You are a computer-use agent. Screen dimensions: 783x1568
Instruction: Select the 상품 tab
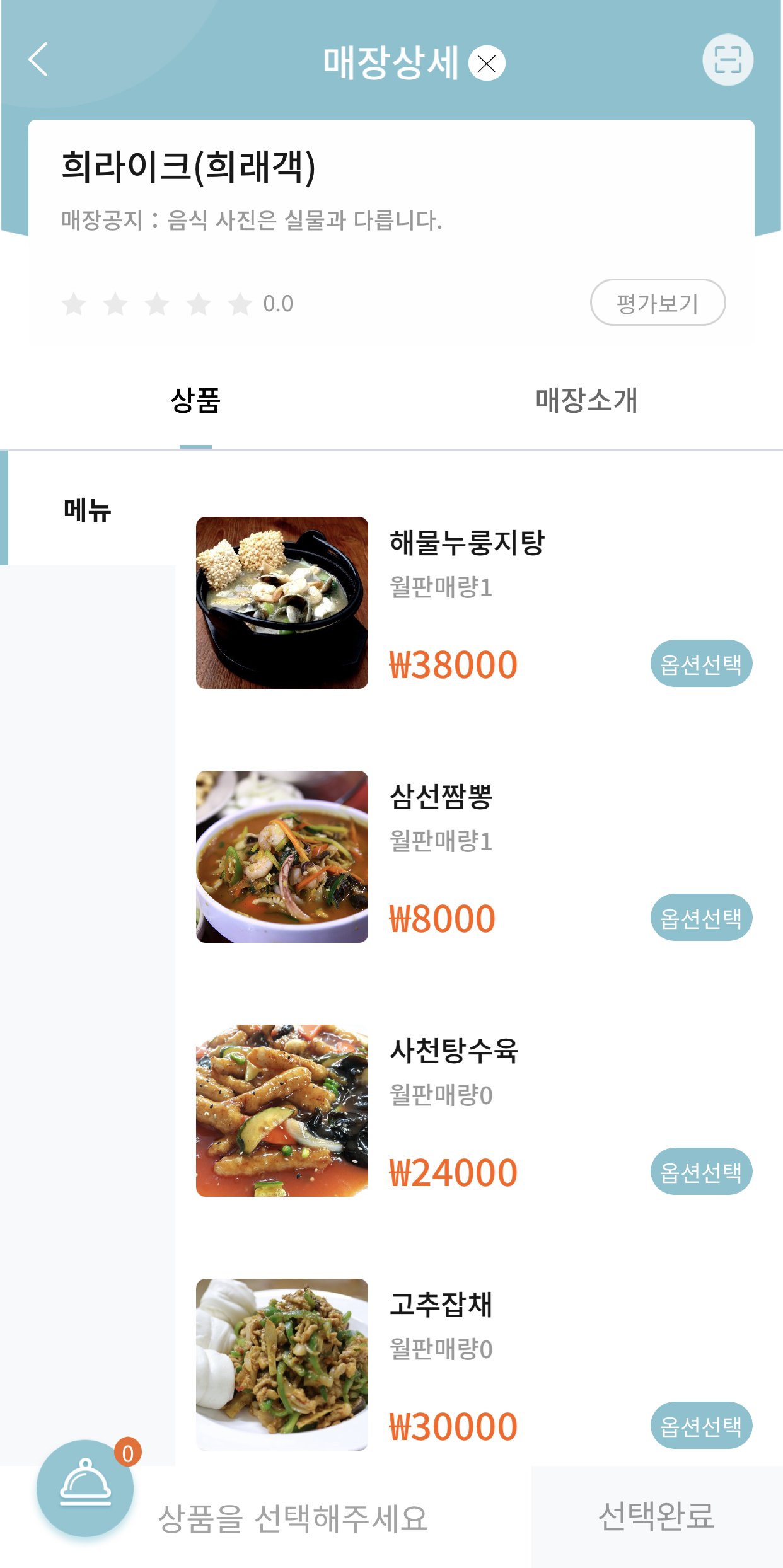195,401
